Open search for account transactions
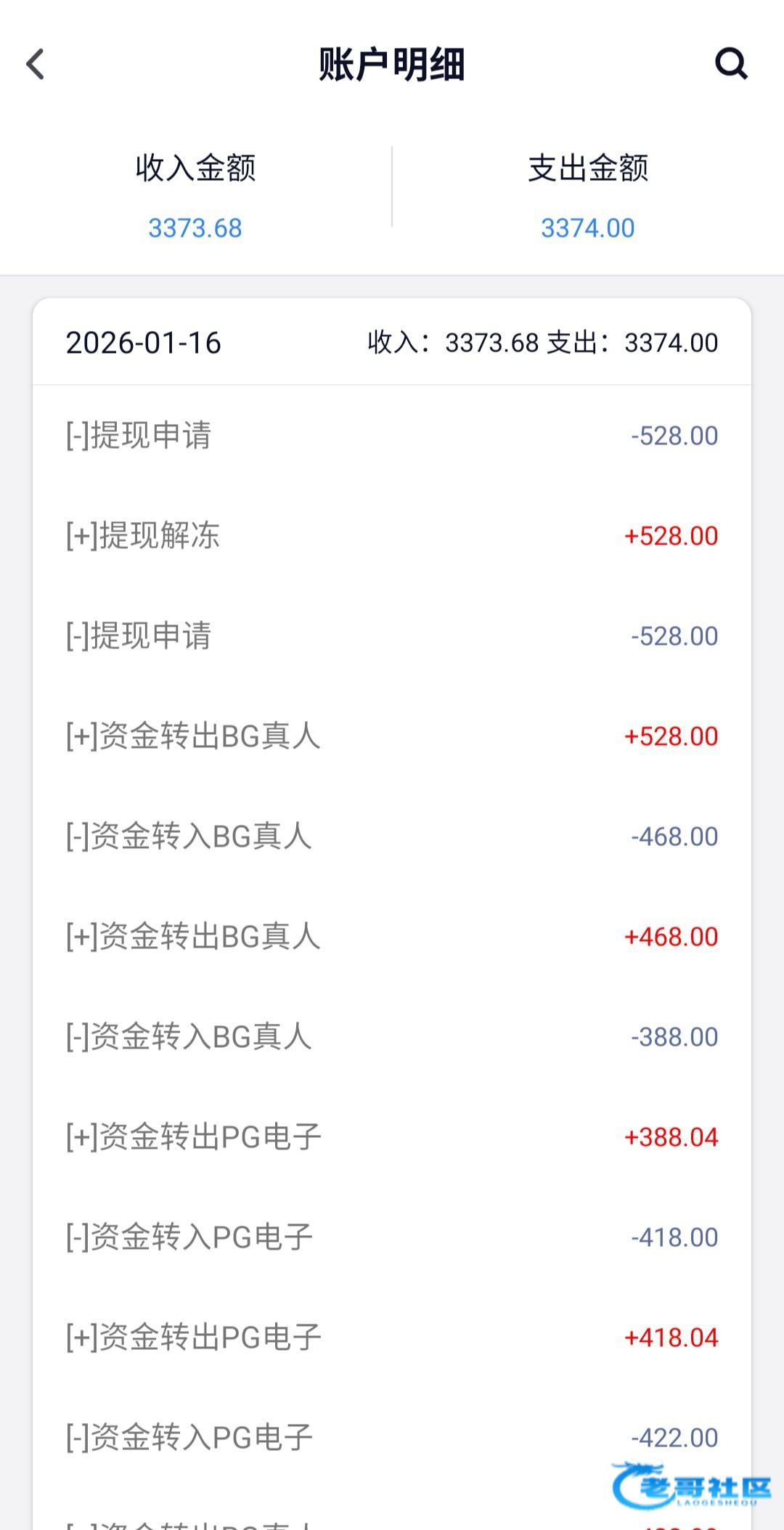784x1530 pixels. (730, 64)
